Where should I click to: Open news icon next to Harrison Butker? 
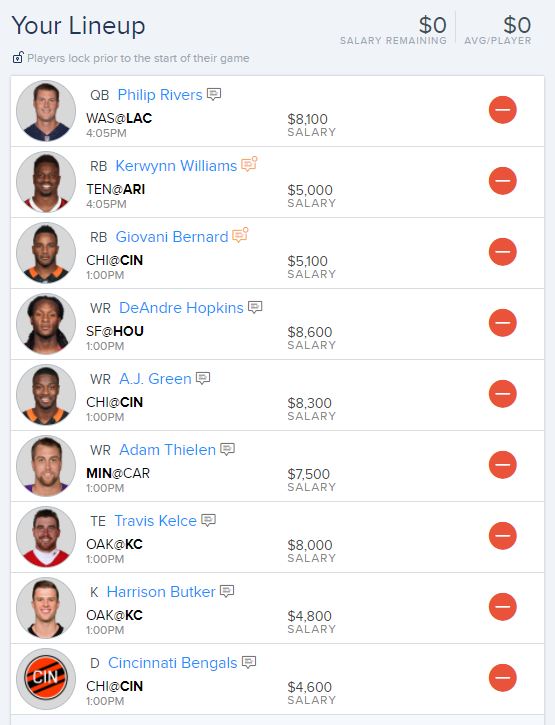click(x=227, y=591)
